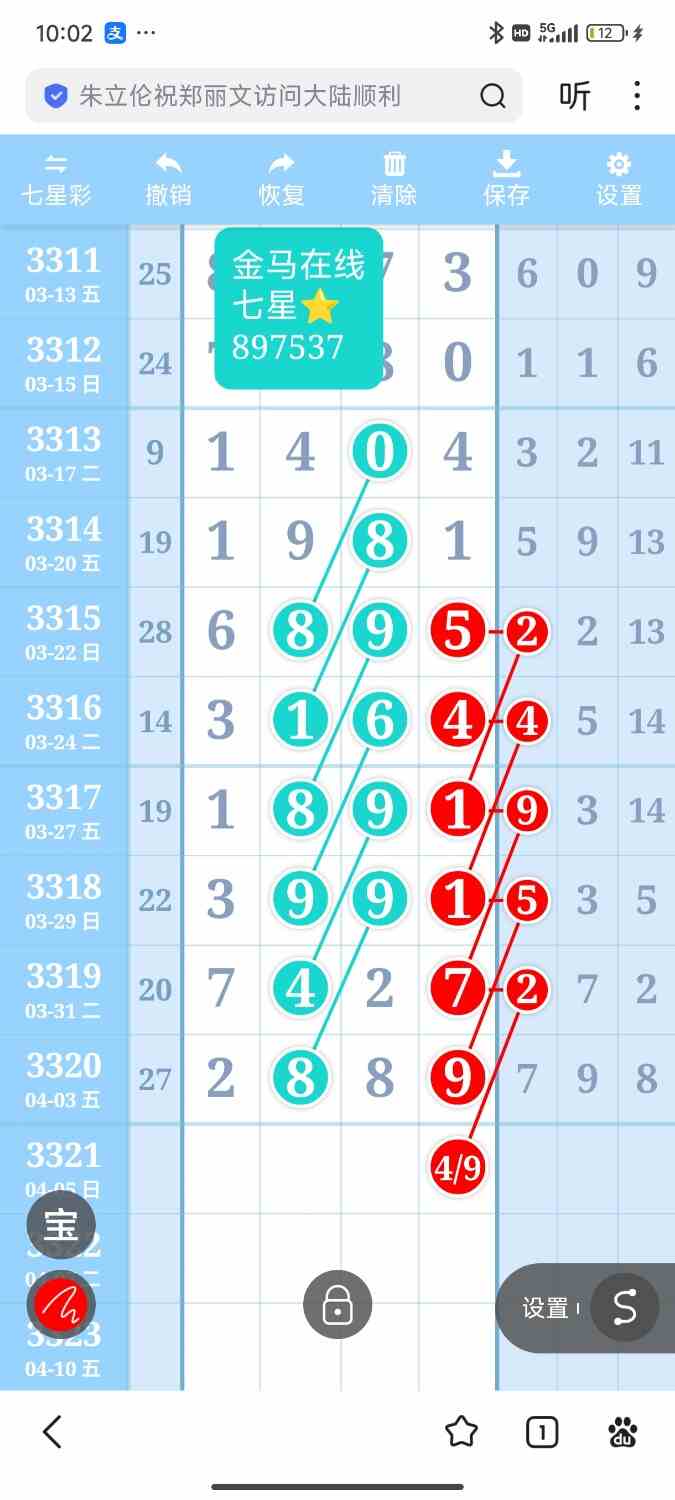
Task: Tap the 金马在线 七星 banner
Action: tap(298, 307)
